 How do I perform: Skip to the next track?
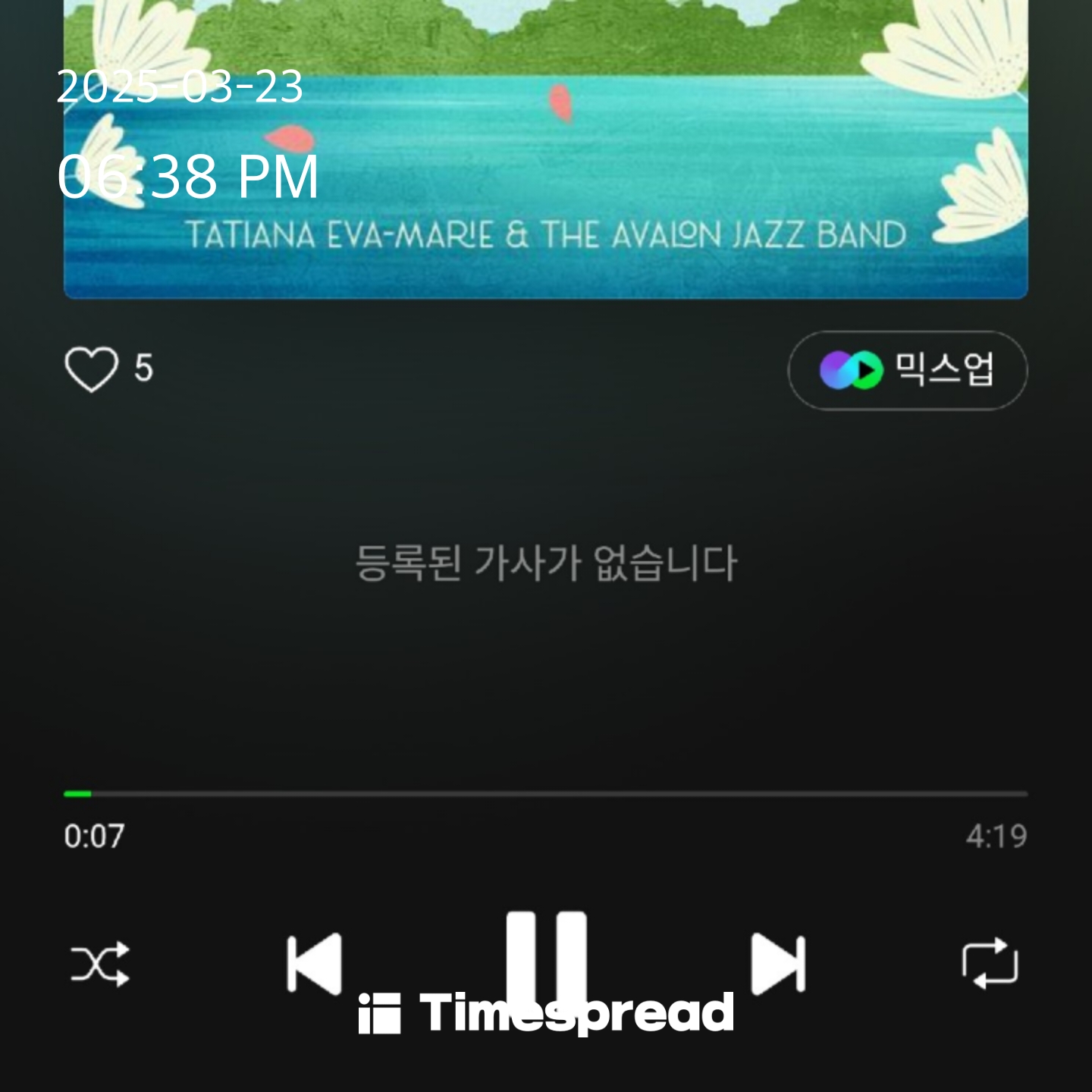point(778,964)
